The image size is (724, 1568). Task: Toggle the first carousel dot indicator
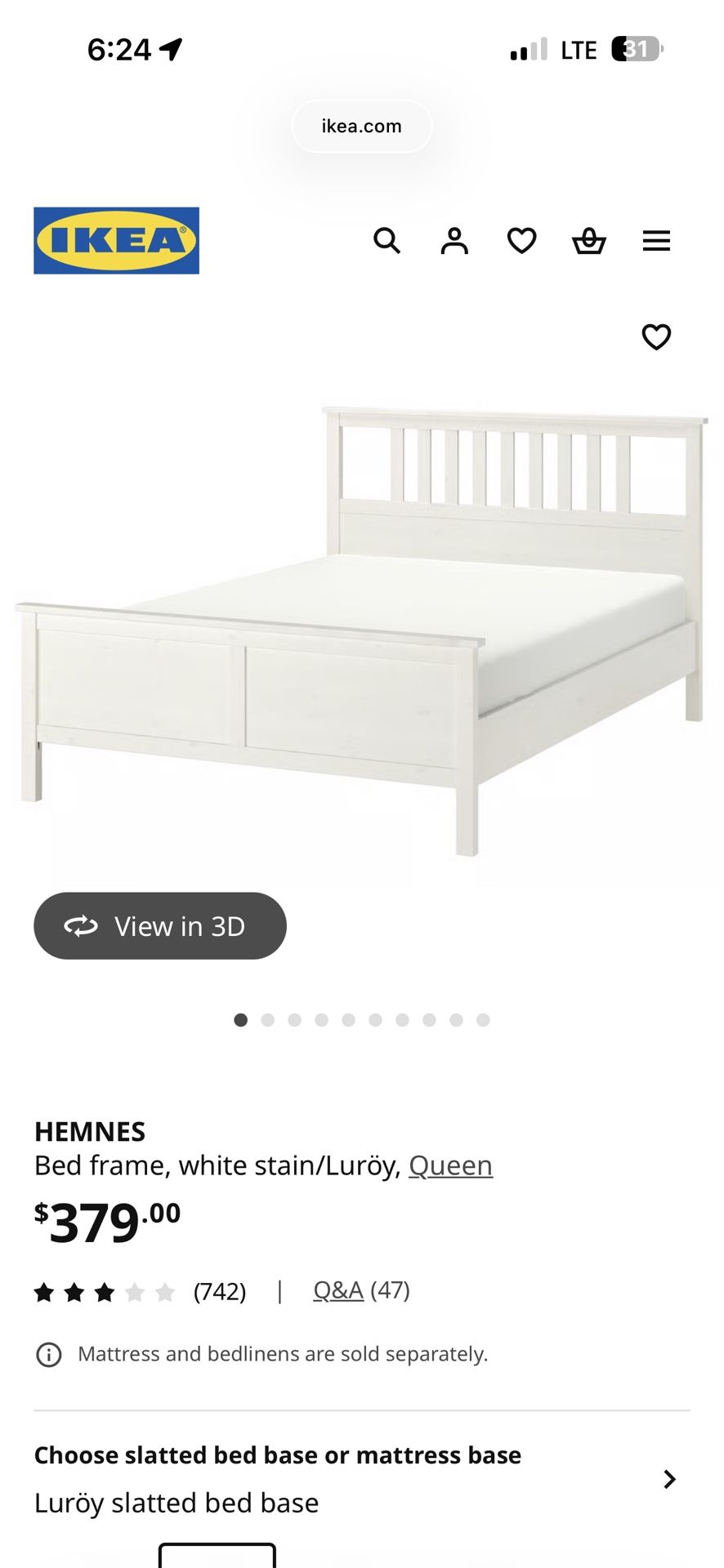click(x=240, y=1020)
